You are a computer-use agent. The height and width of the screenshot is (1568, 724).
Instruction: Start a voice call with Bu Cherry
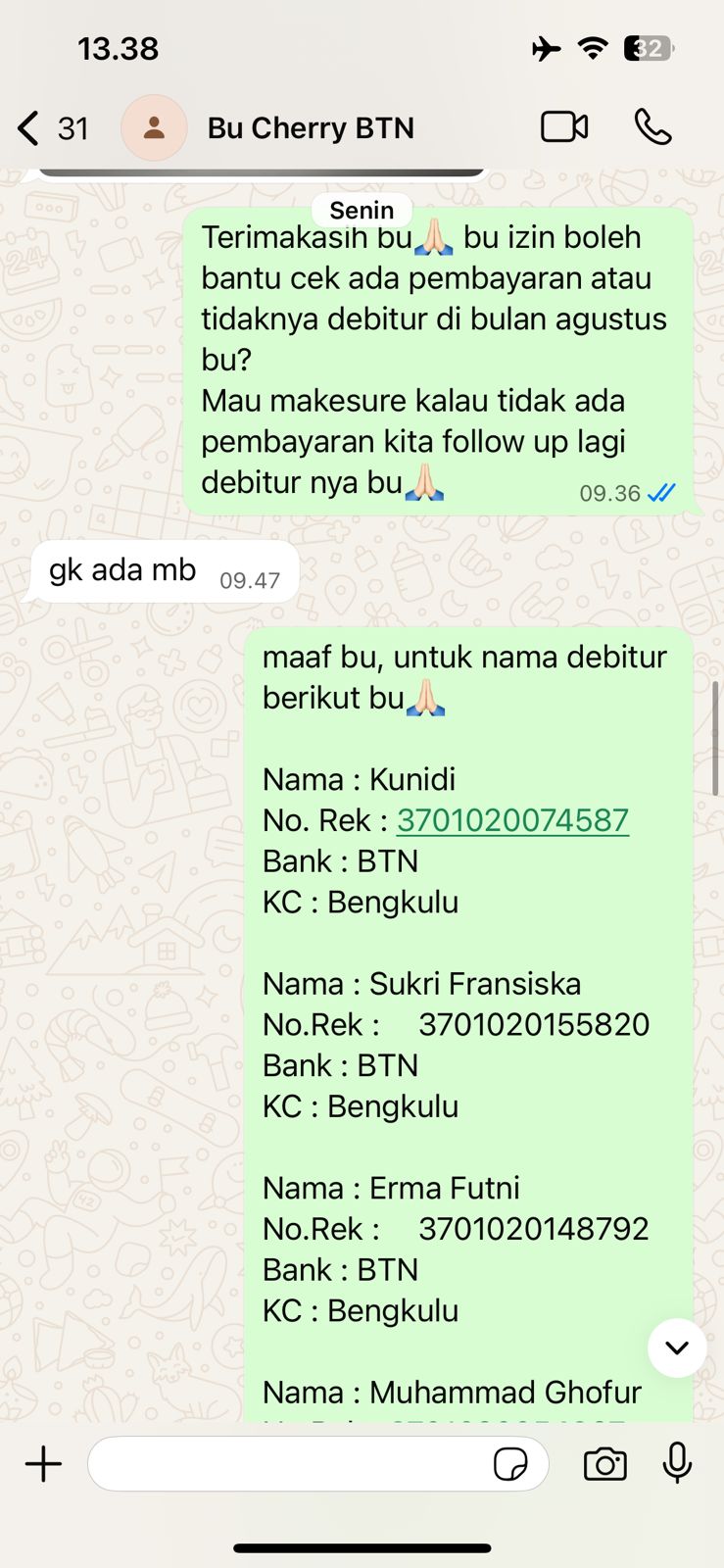tap(652, 127)
